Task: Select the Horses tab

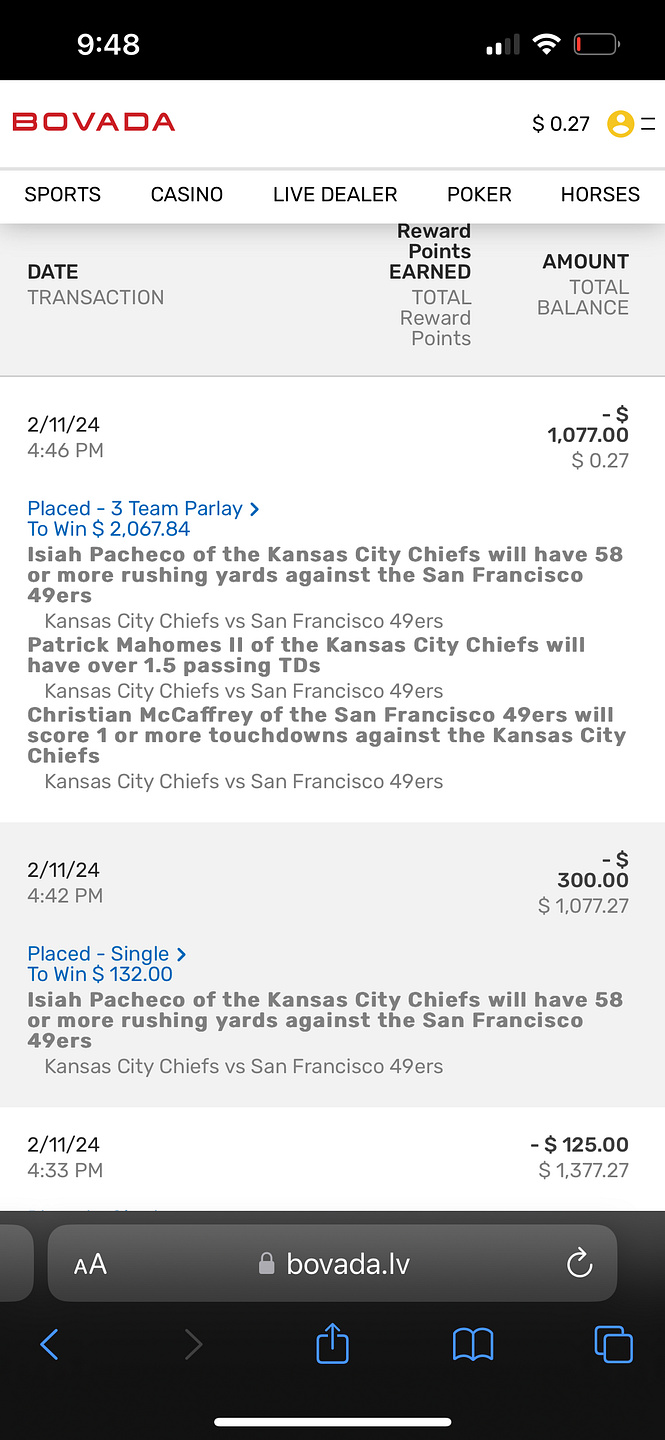Action: coord(600,194)
